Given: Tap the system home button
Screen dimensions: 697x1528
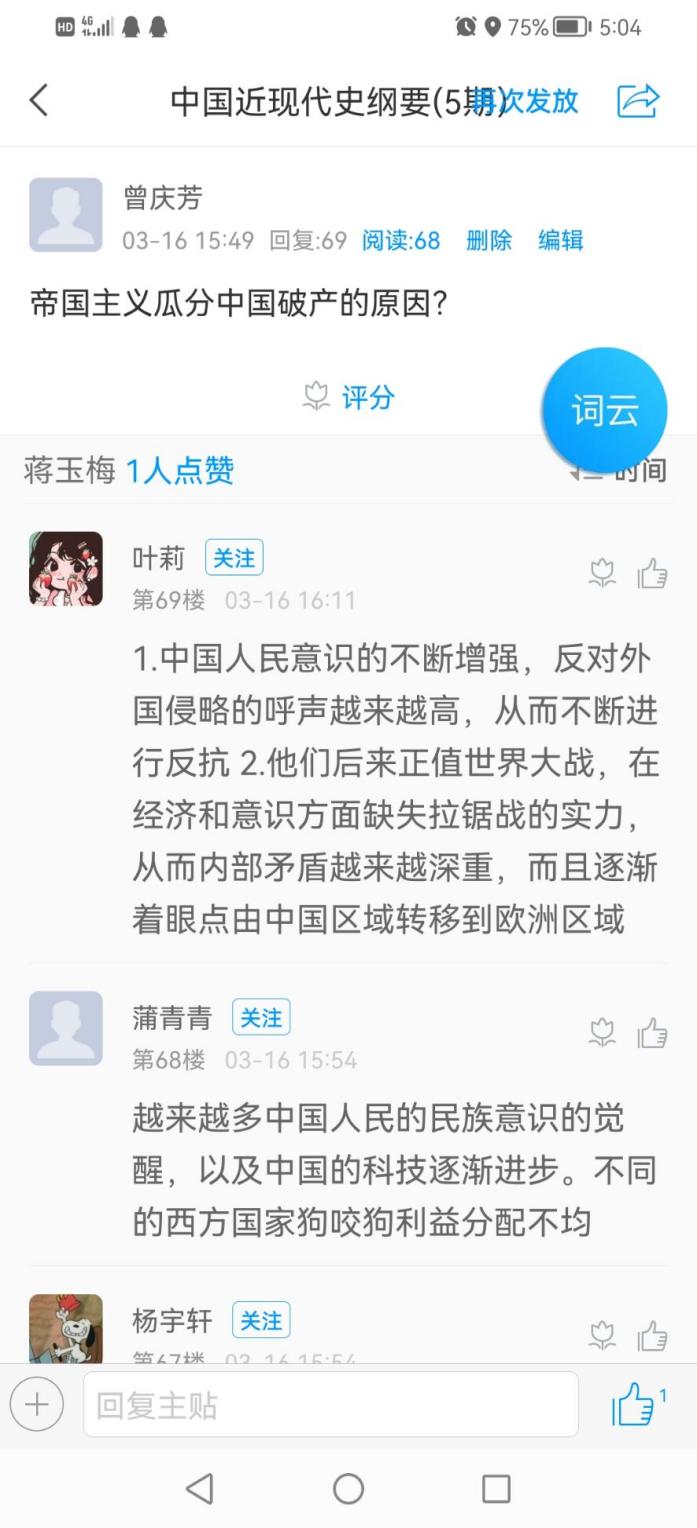Looking at the screenshot, I should coord(348,1489).
